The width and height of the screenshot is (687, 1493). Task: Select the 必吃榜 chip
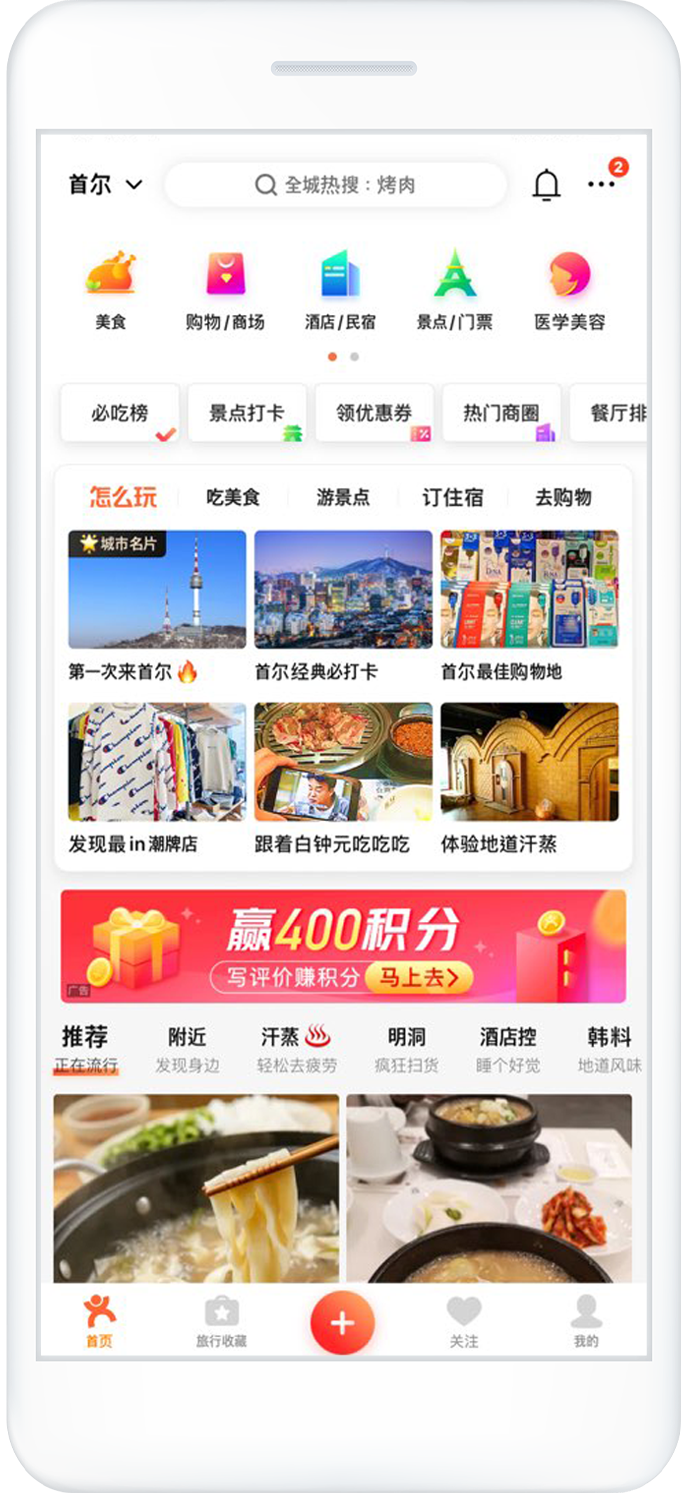(x=120, y=413)
